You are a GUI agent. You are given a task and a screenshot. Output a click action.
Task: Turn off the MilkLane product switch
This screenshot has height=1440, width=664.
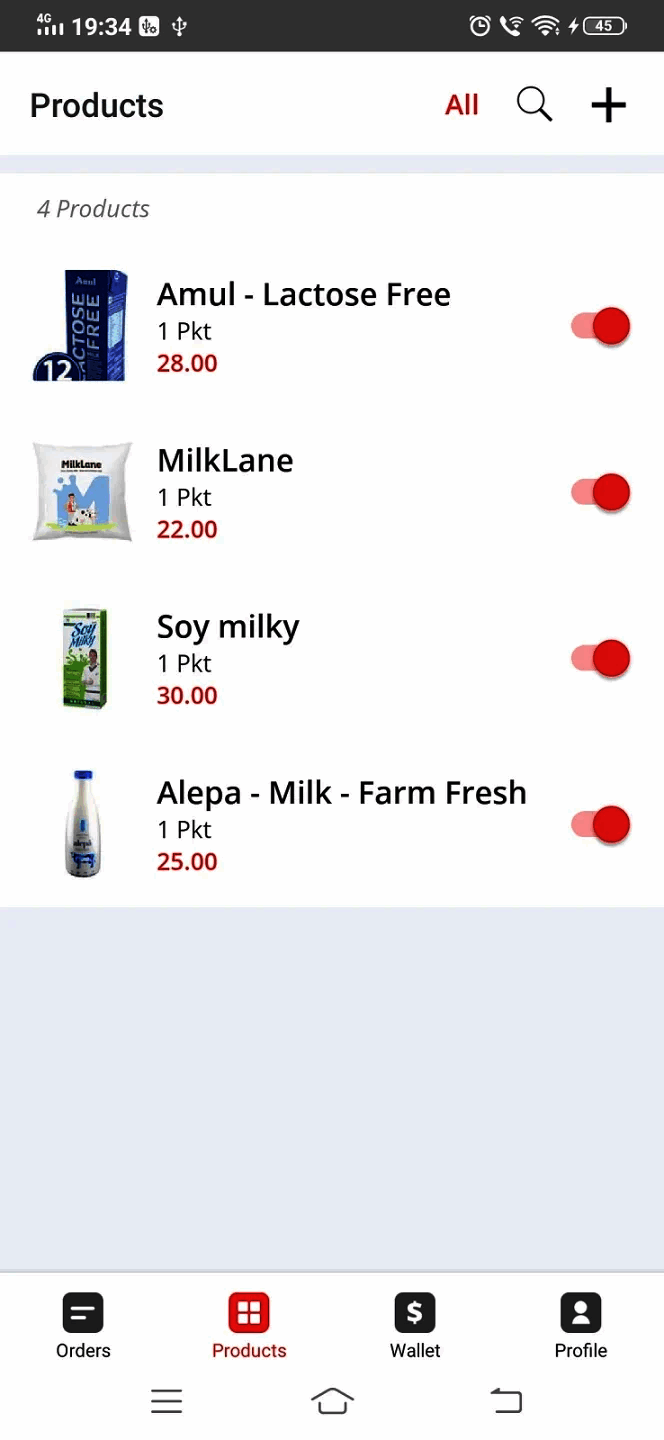(601, 492)
